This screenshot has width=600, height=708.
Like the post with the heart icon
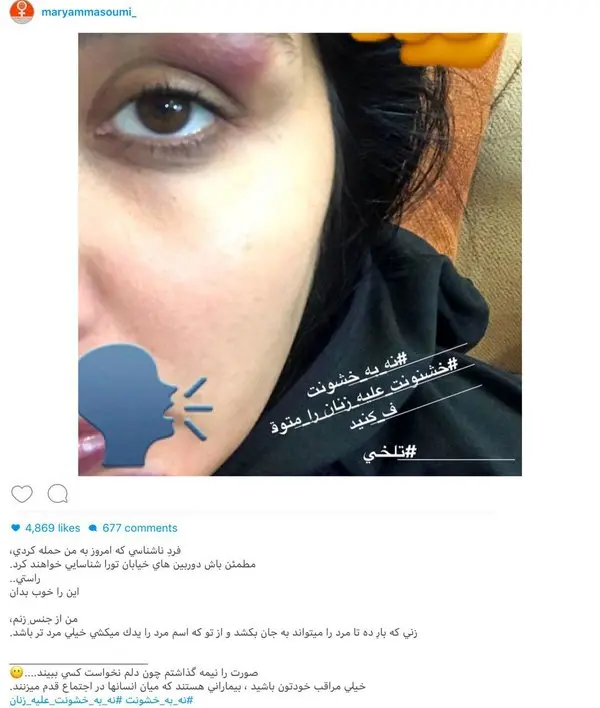(x=22, y=494)
